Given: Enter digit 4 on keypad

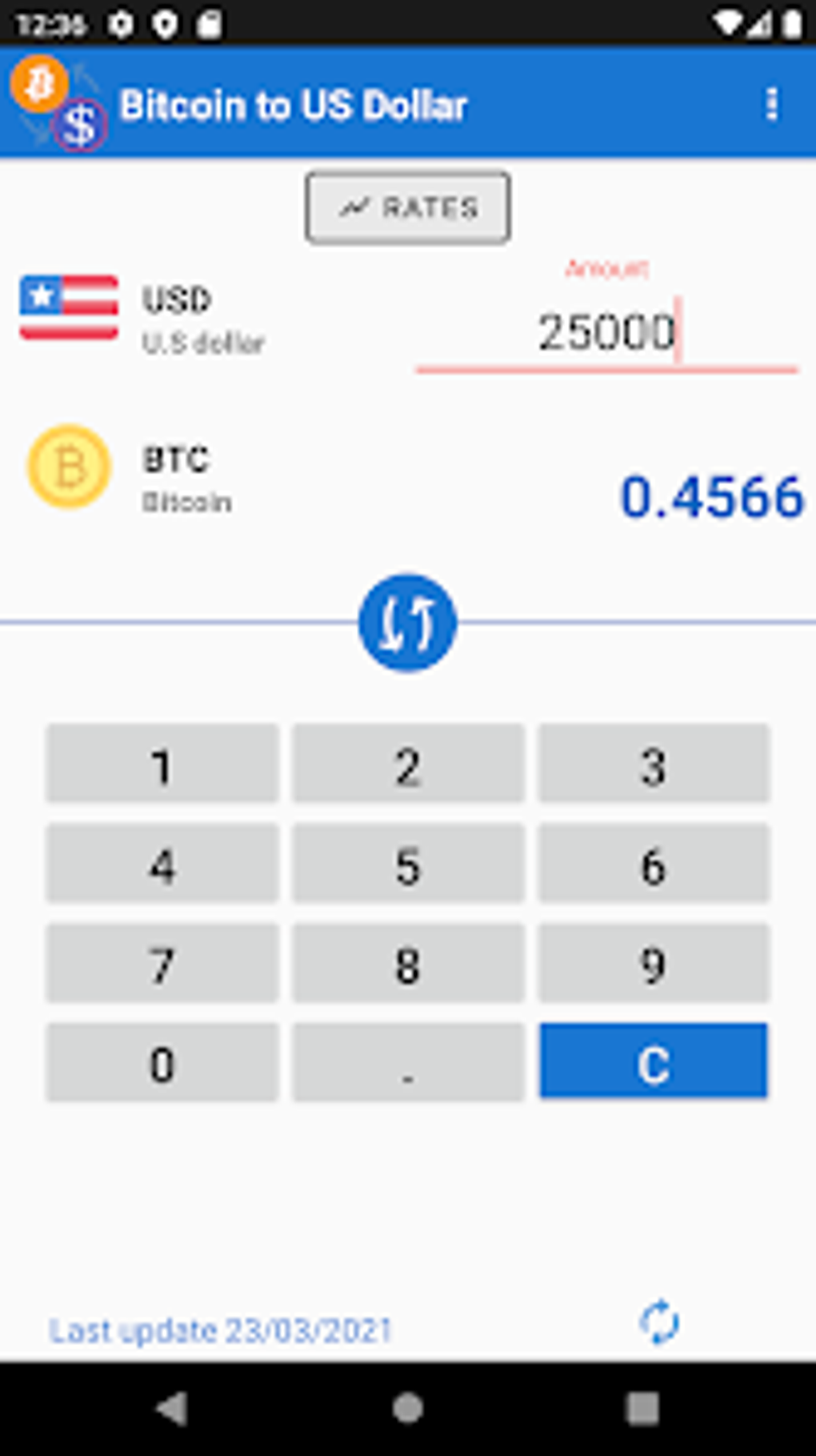Looking at the screenshot, I should [162, 864].
